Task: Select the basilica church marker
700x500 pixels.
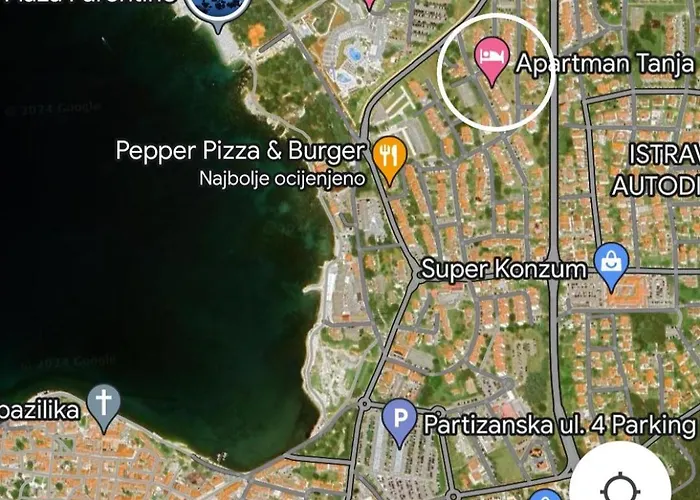Action: pos(104,403)
